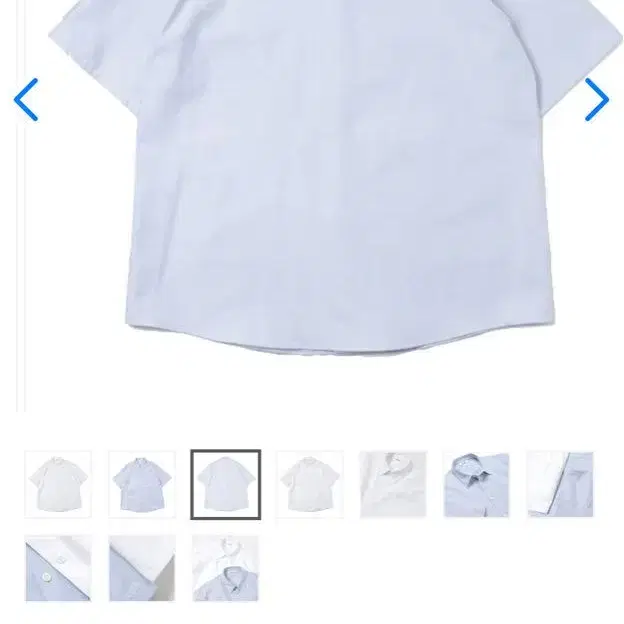
Task: Show the two stacked shirts thumbnail
Action: tap(226, 568)
